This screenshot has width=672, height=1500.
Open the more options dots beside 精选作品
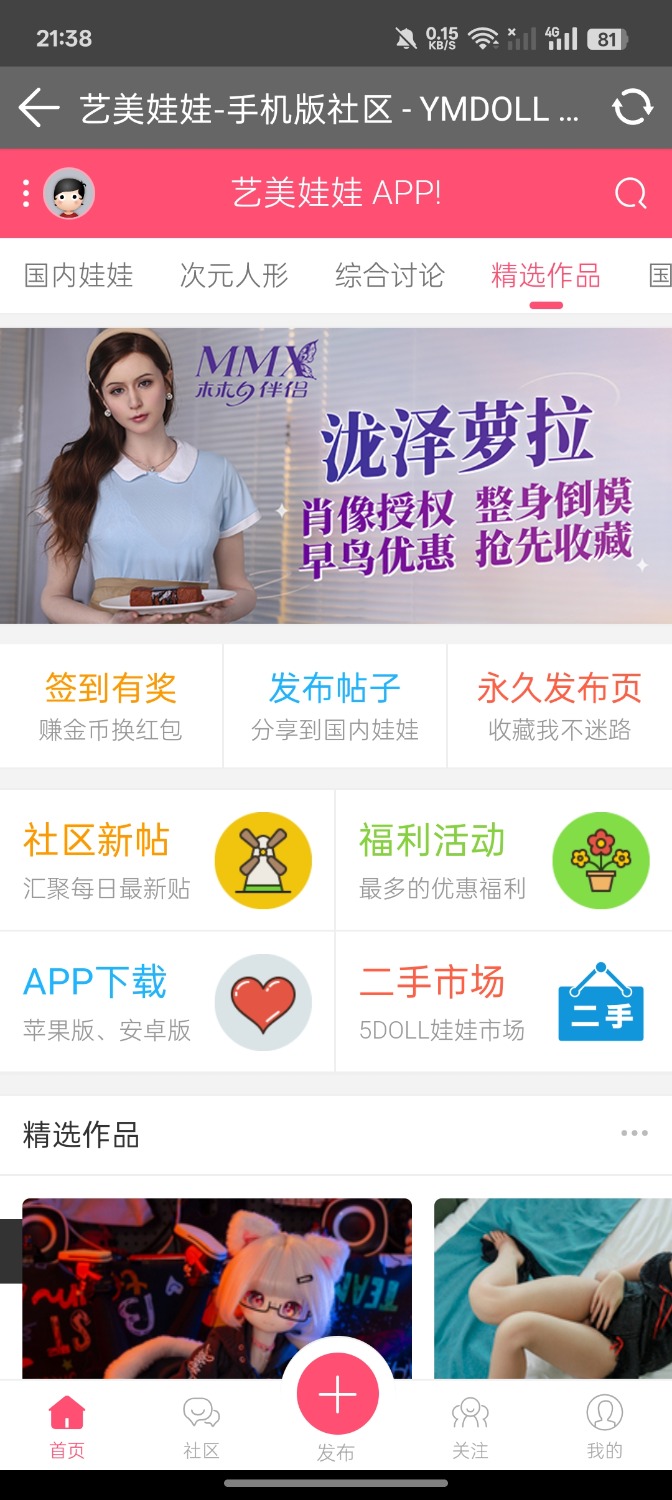click(x=634, y=1133)
